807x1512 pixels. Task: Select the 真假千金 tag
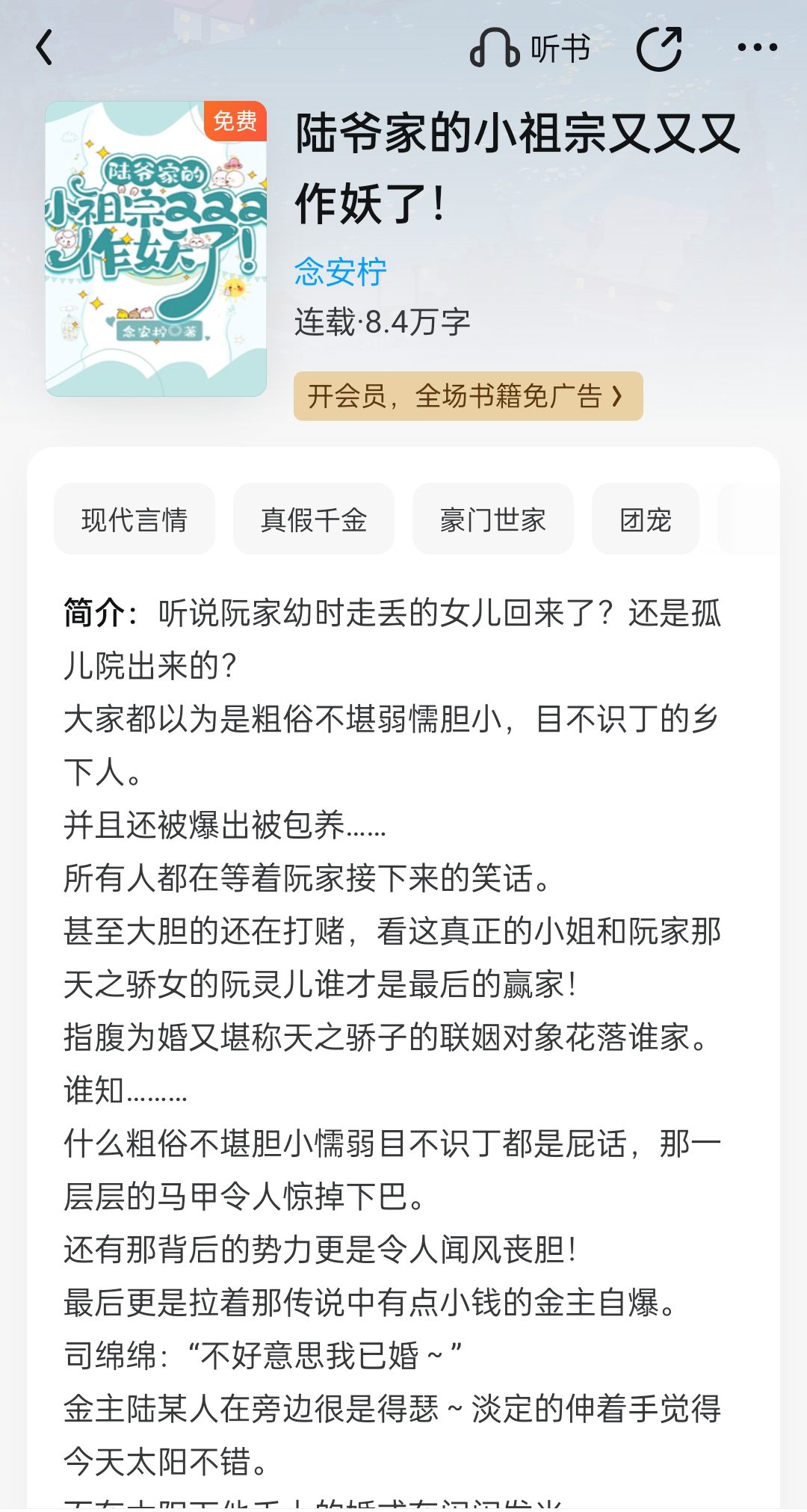tap(314, 519)
